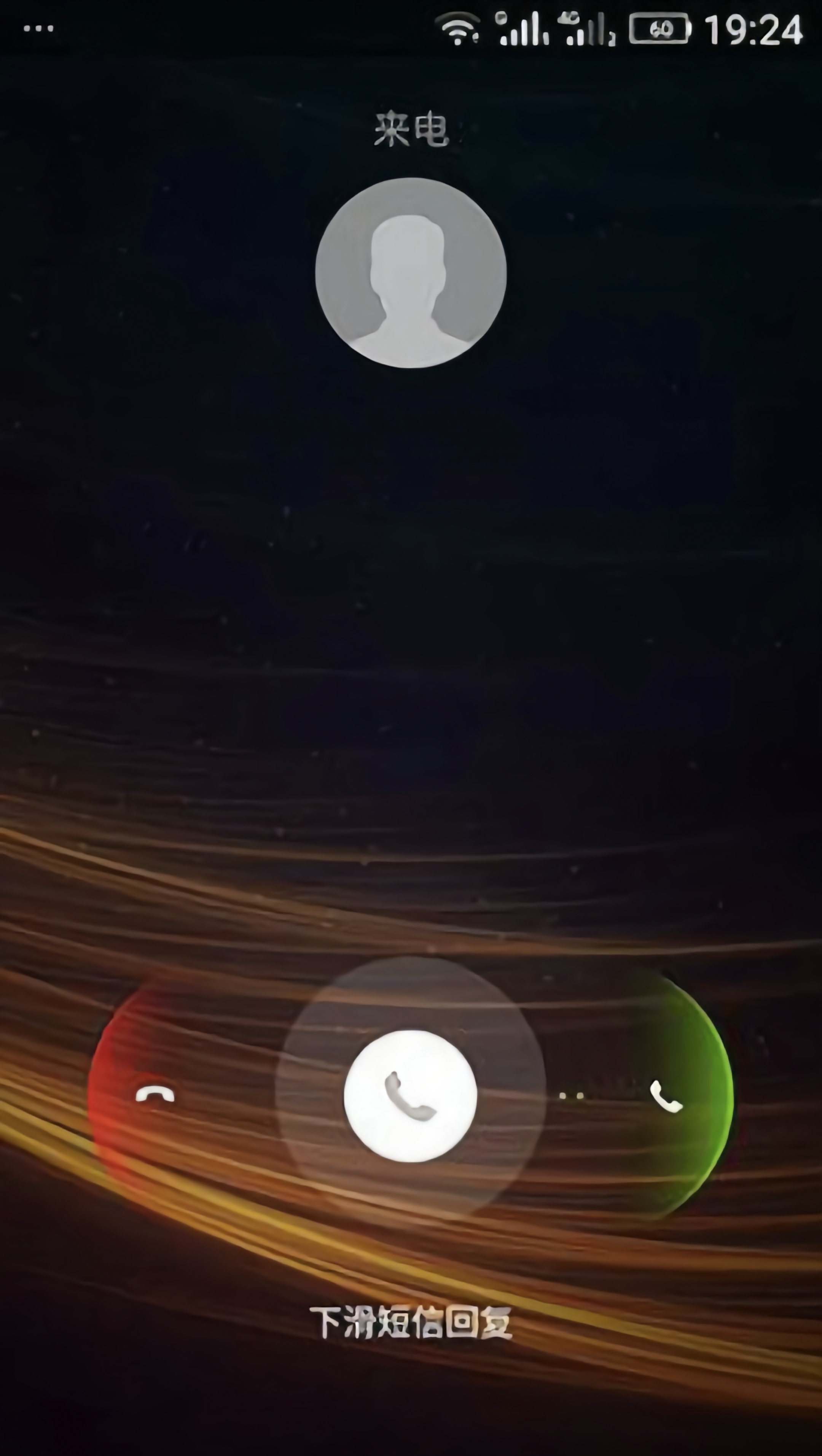Tap the caller's avatar picture
The height and width of the screenshot is (1456, 822).
point(411,273)
